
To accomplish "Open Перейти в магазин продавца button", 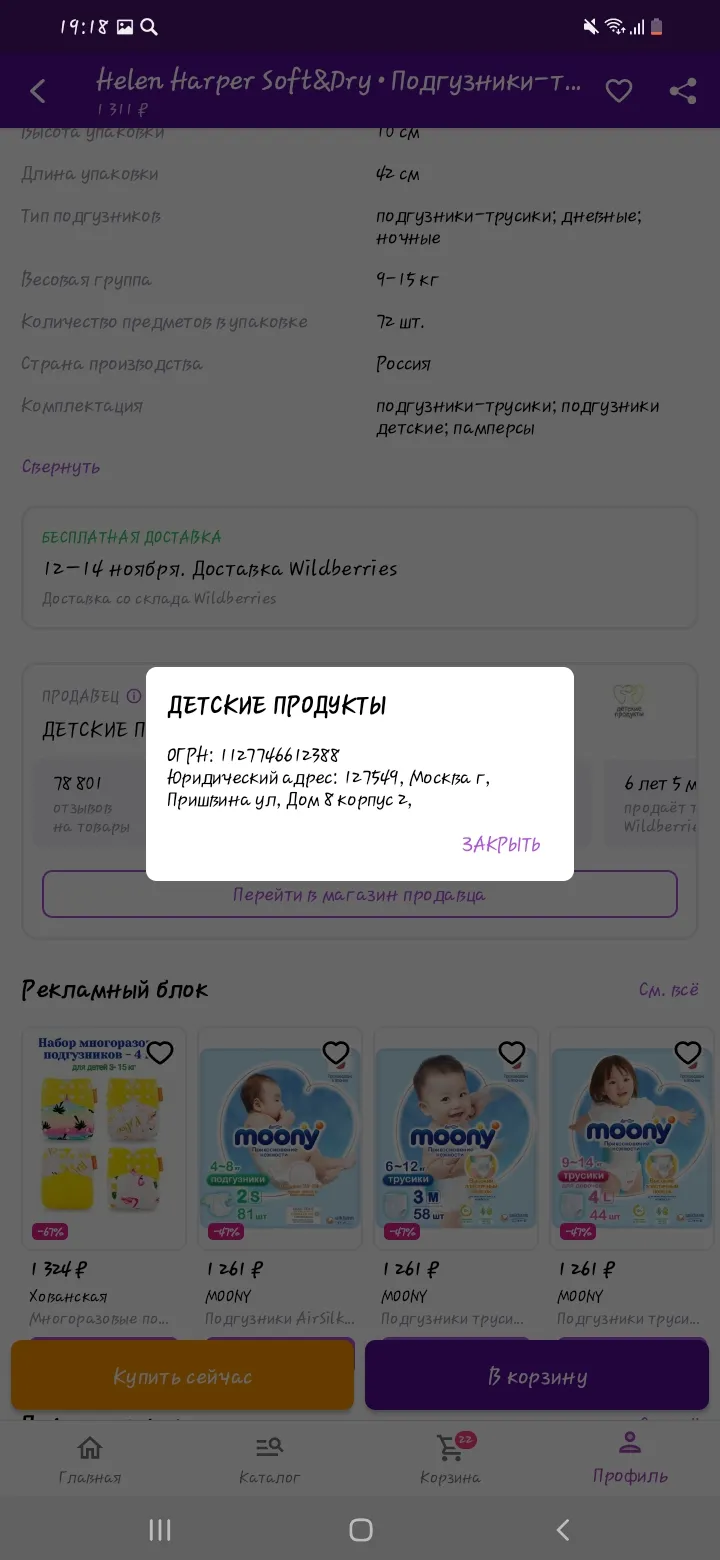I will point(360,894).
